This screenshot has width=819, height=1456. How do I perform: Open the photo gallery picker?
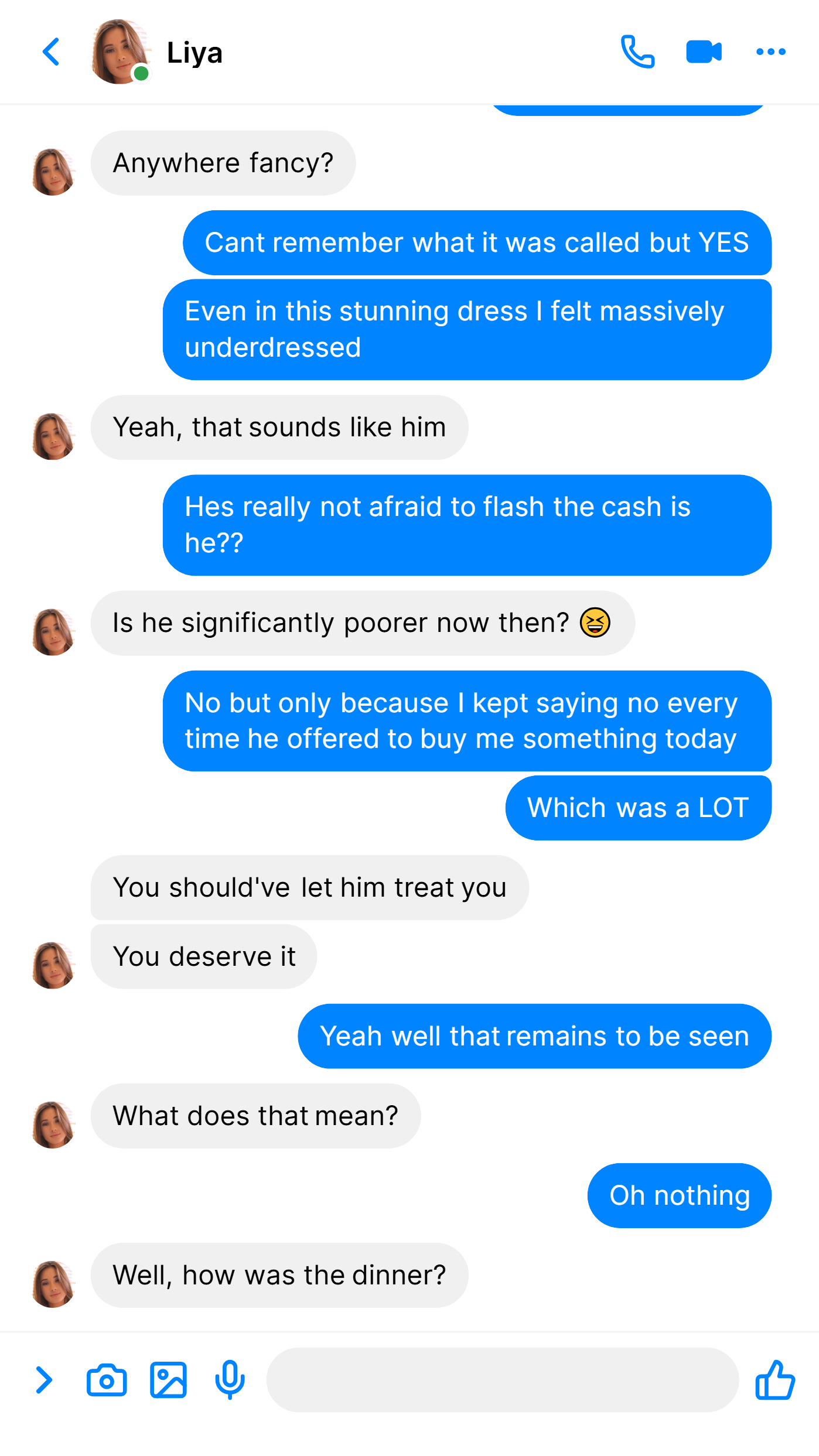click(x=168, y=1380)
